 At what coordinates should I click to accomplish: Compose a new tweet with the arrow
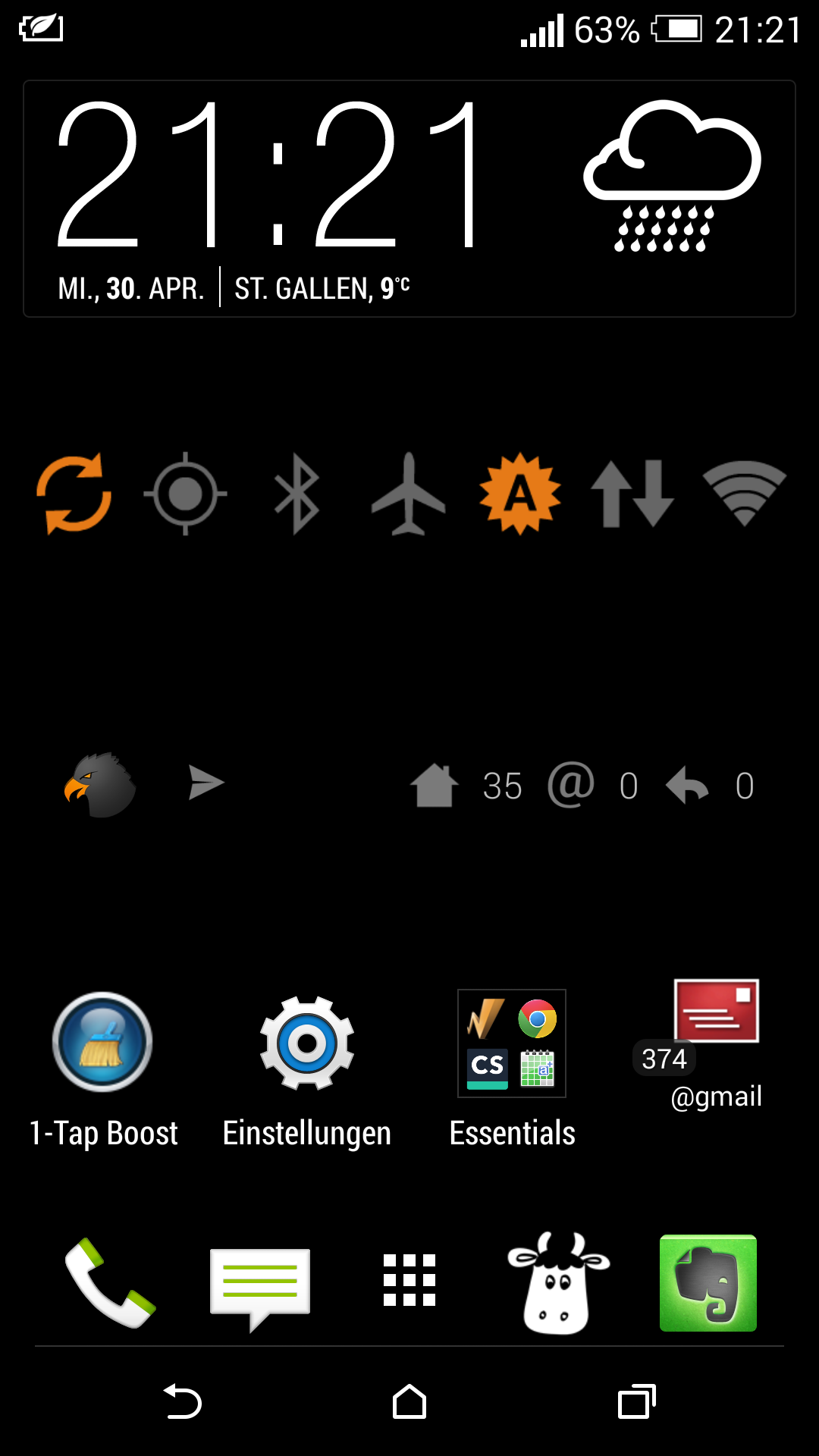[206, 783]
